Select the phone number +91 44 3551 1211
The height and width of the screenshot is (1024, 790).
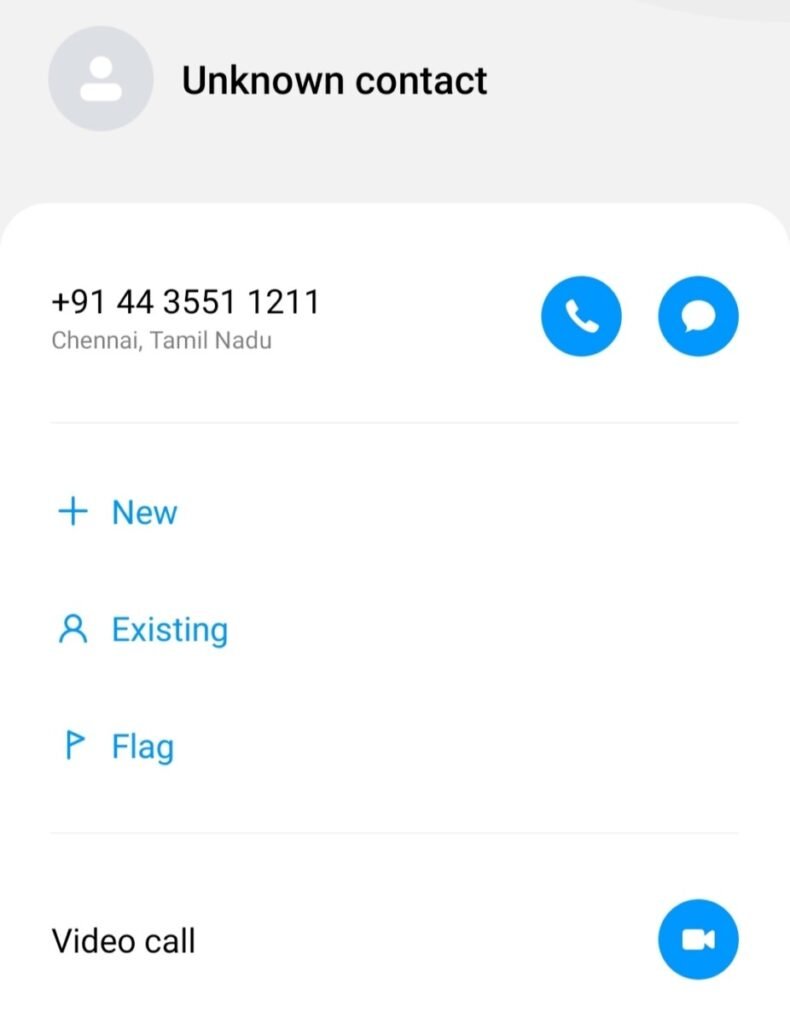click(186, 301)
